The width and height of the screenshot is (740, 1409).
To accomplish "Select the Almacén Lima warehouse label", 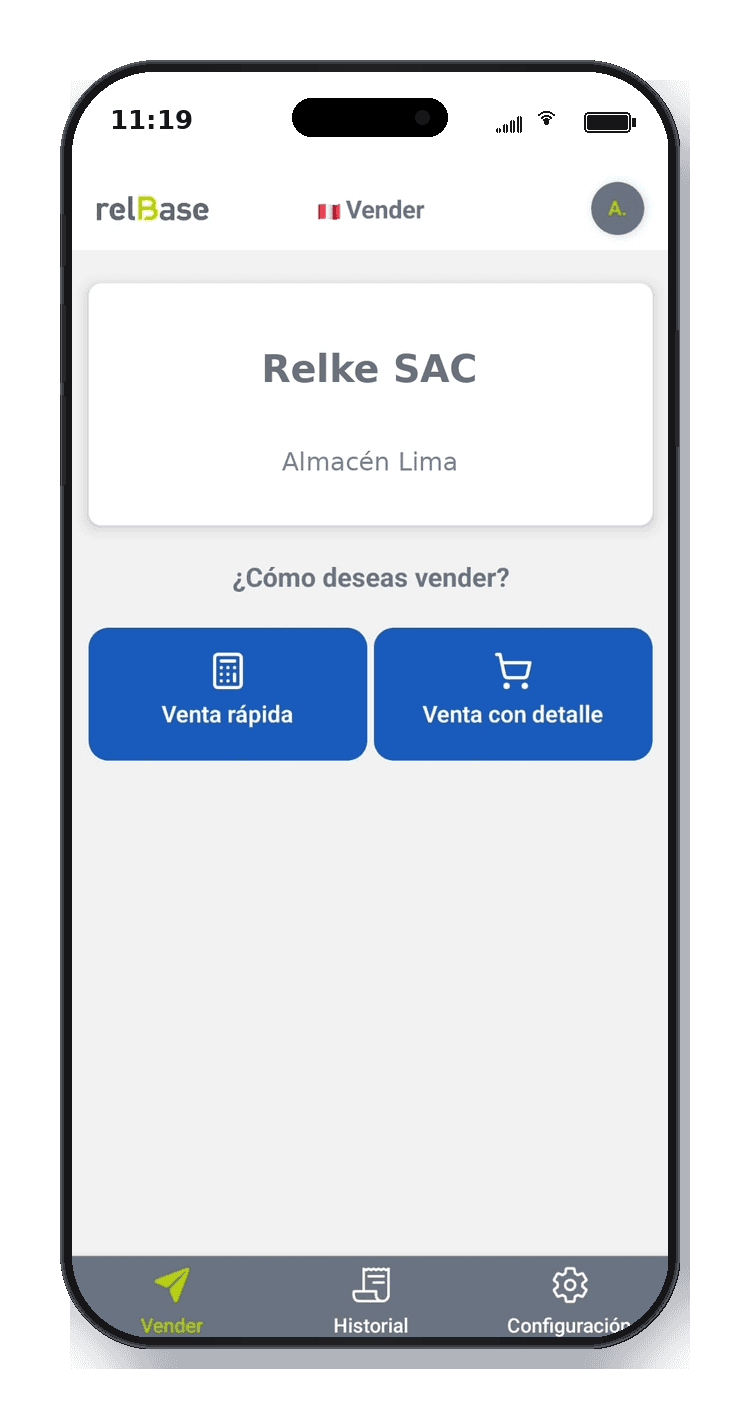I will click(370, 461).
